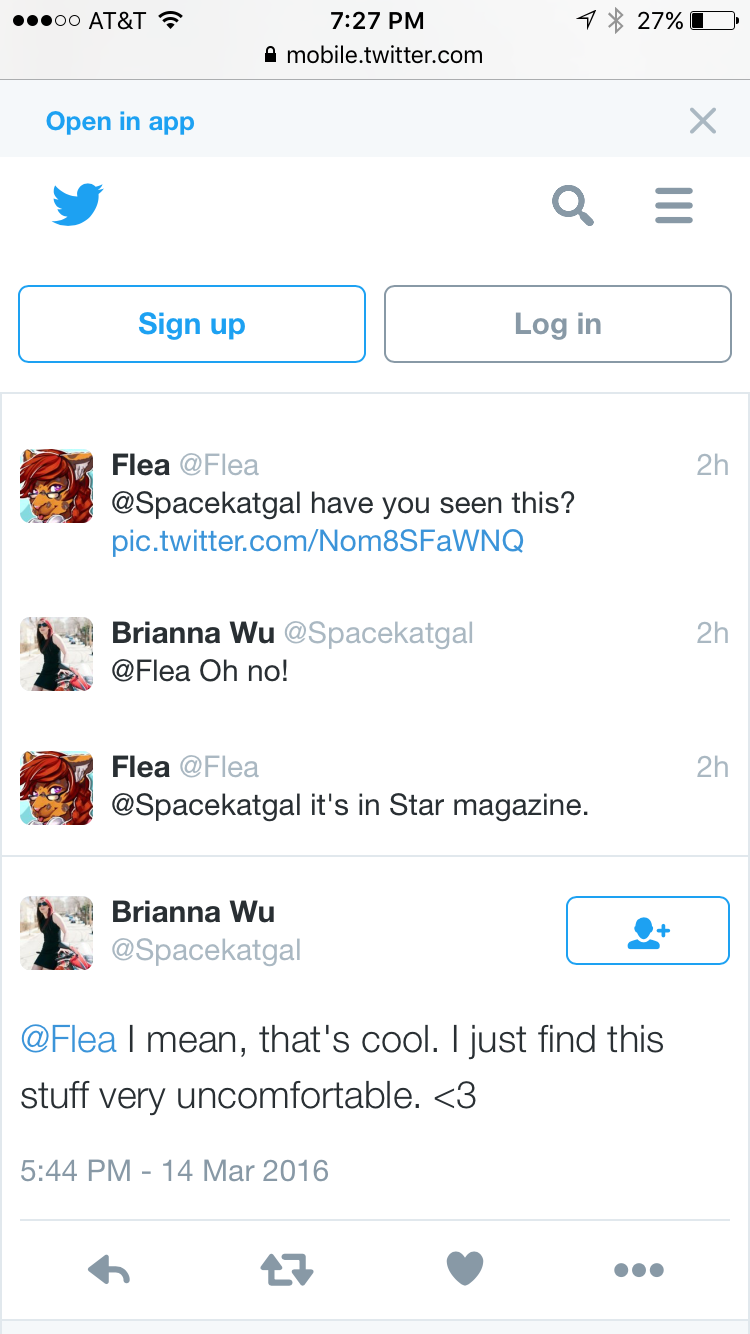750x1334 pixels.
Task: Tap the Twitter bird home icon
Action: 78,205
